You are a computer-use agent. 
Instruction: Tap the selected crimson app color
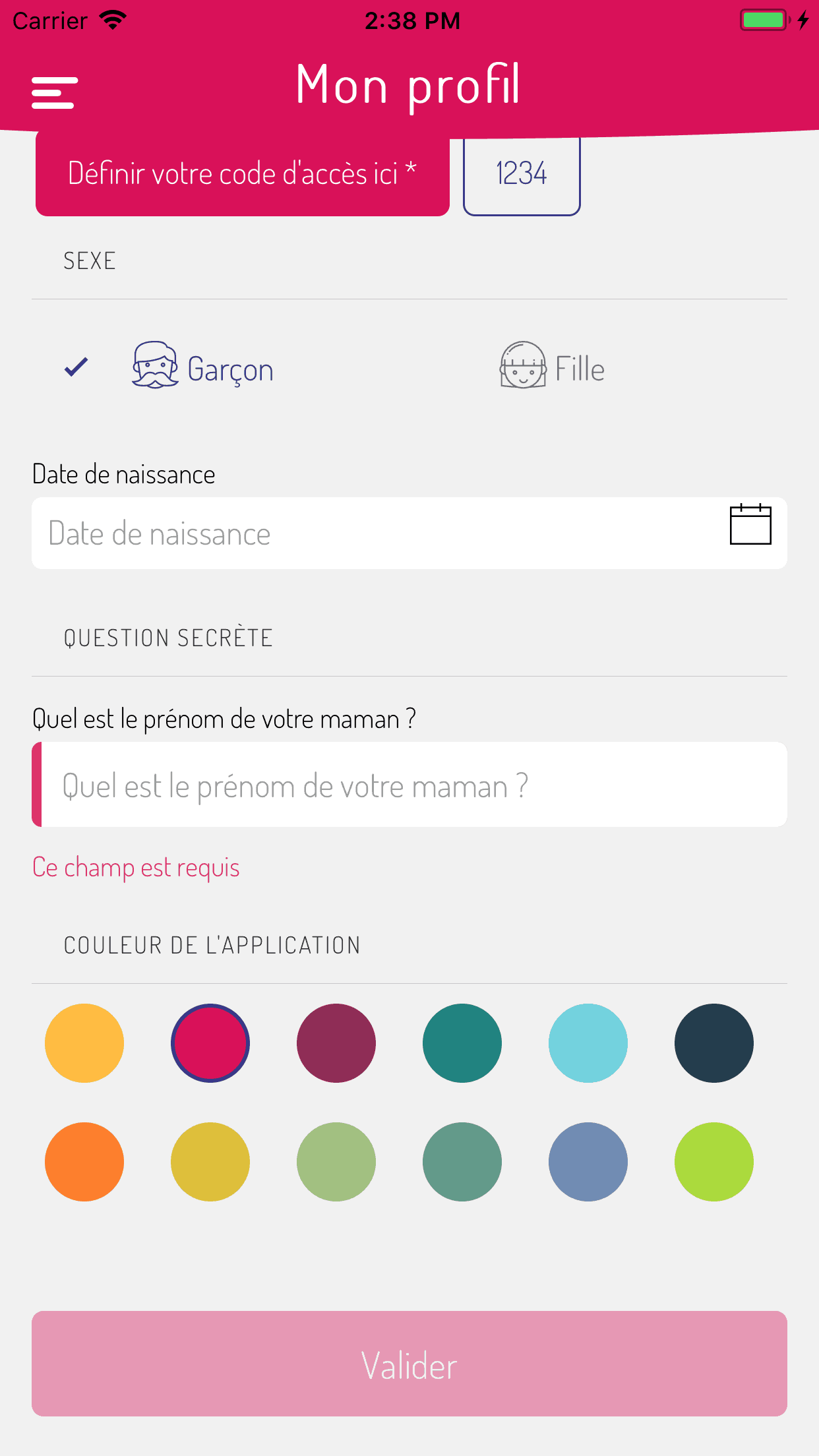pos(210,1043)
